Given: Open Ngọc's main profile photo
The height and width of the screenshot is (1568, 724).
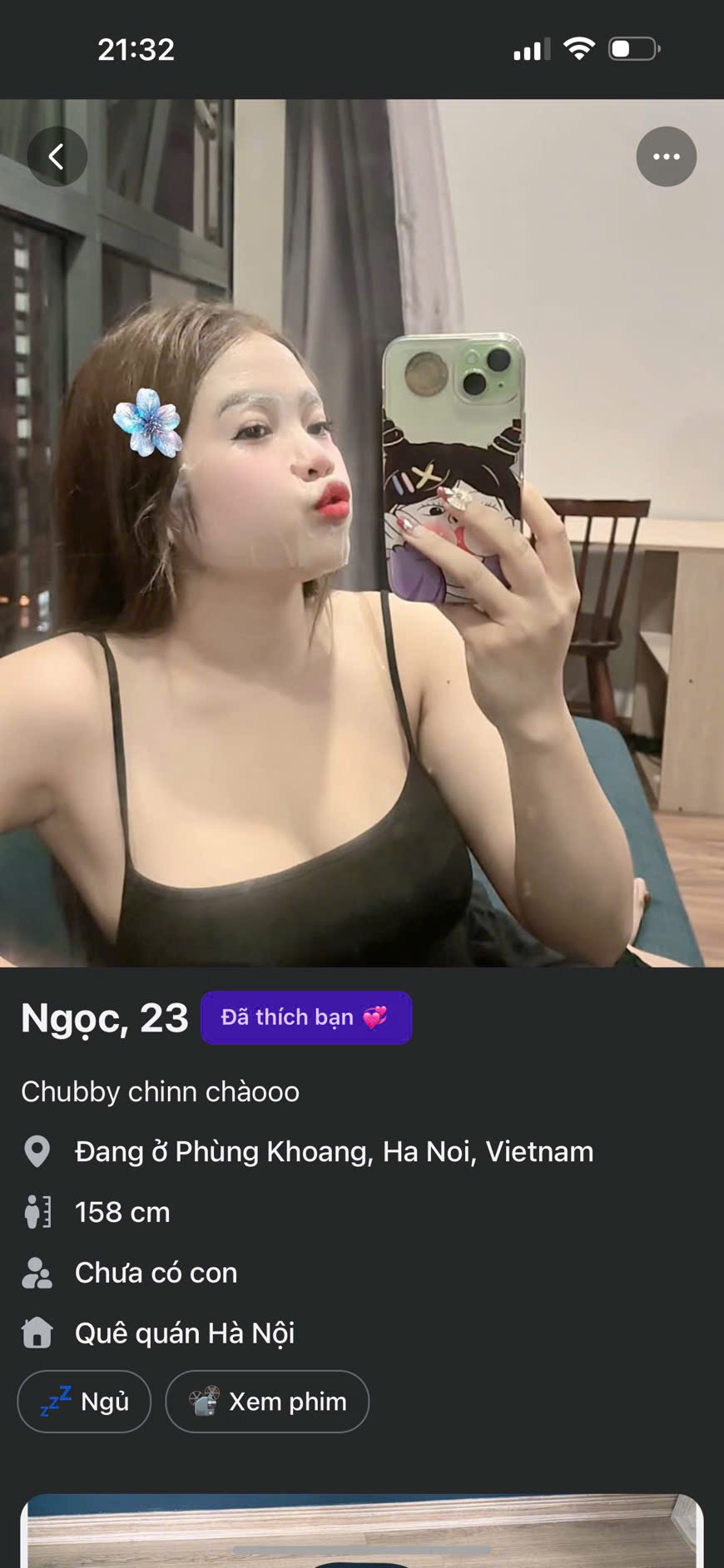Looking at the screenshot, I should [362, 533].
